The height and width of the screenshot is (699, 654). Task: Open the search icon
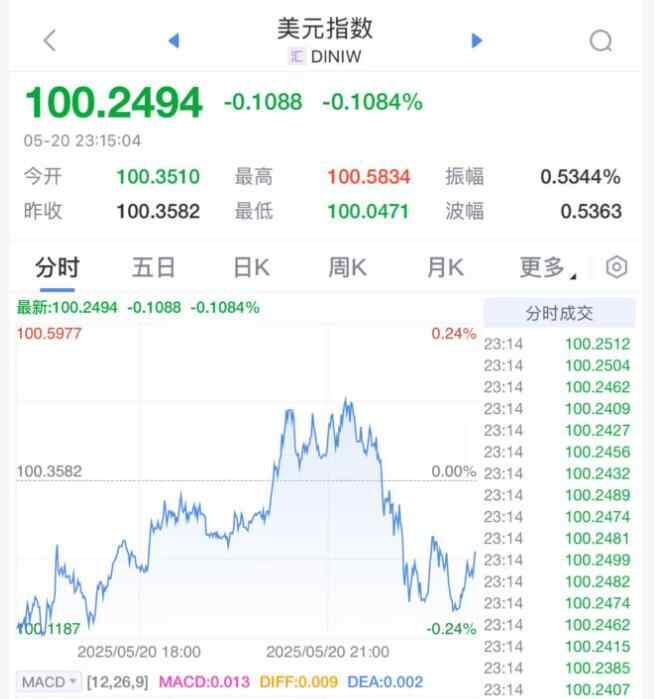(x=600, y=40)
